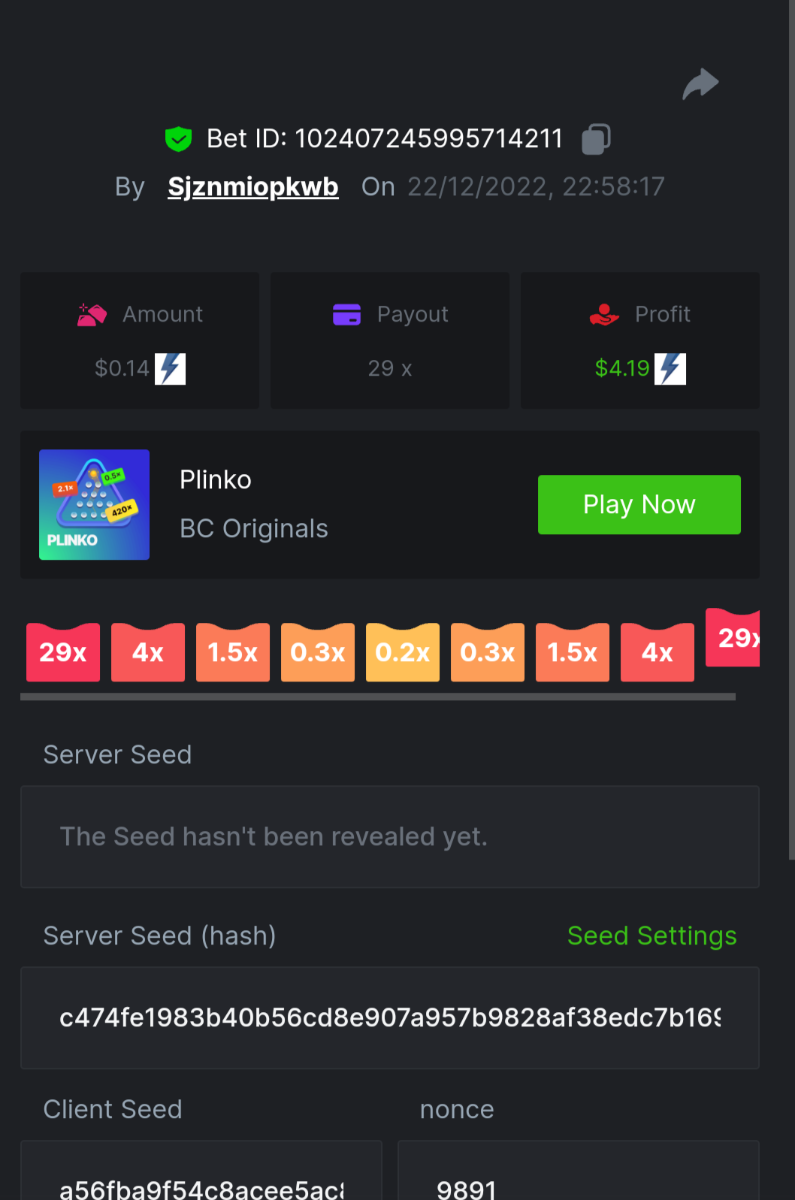Open Sjznmiopkwb's profile
795x1200 pixels.
pos(253,187)
